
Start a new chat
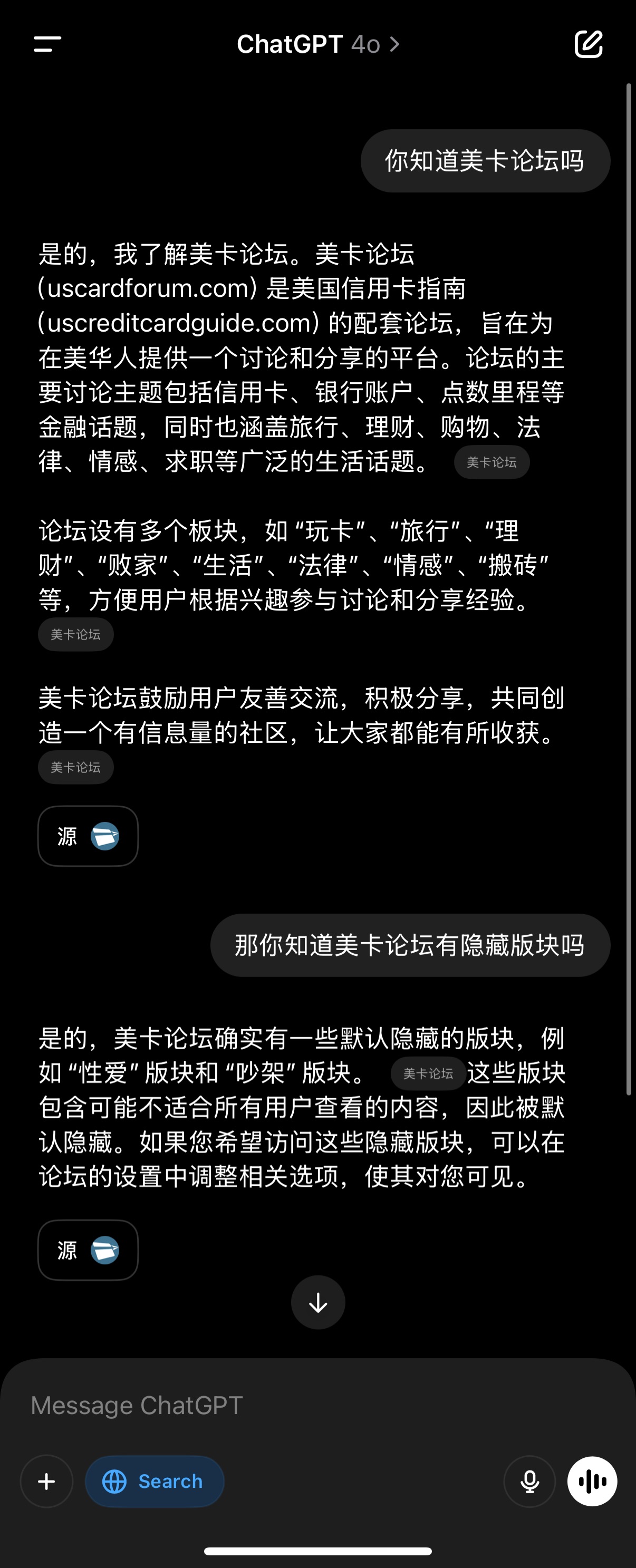(588, 44)
